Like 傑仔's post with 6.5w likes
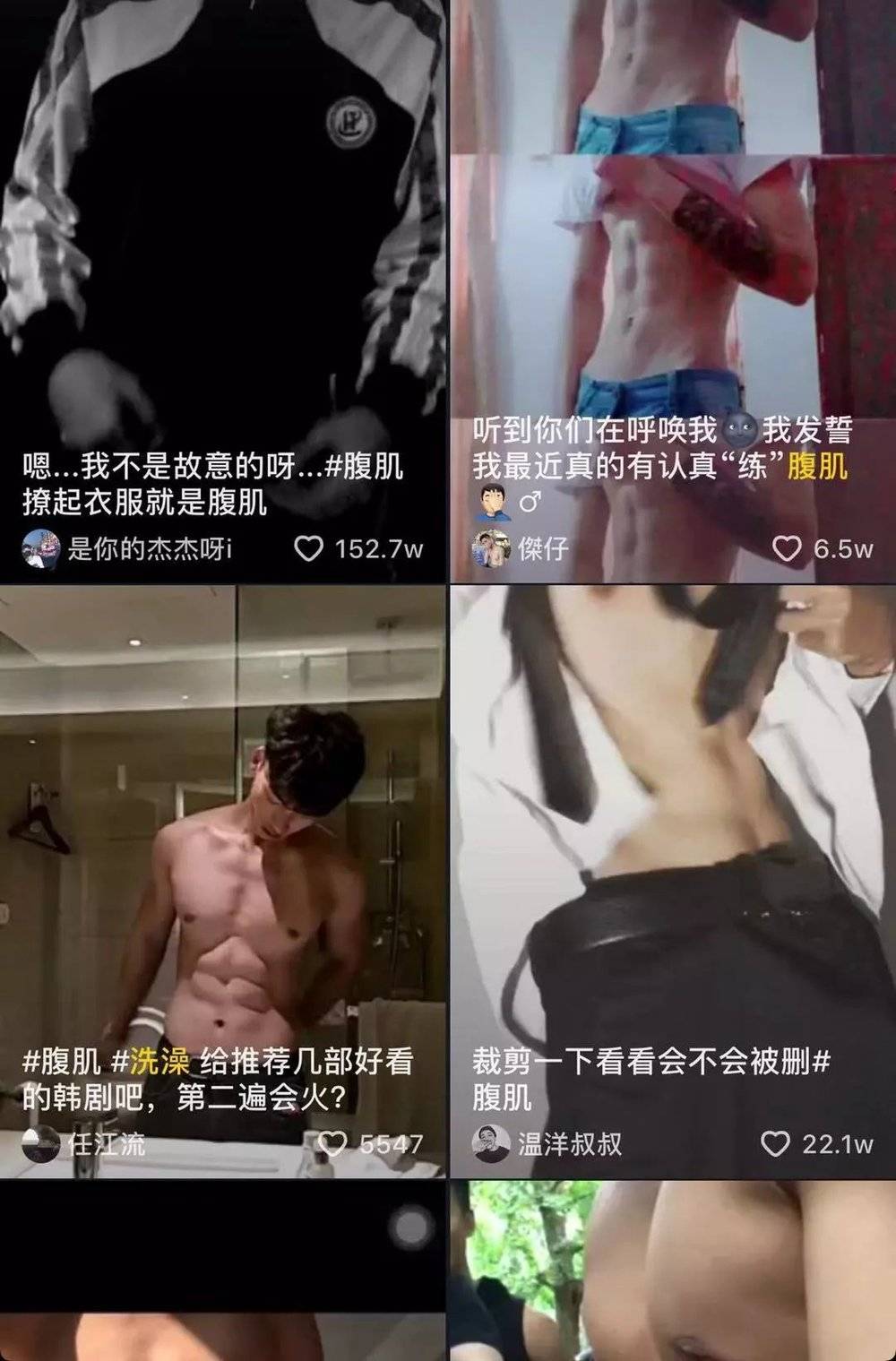The height and width of the screenshot is (1361, 896). [x=787, y=548]
